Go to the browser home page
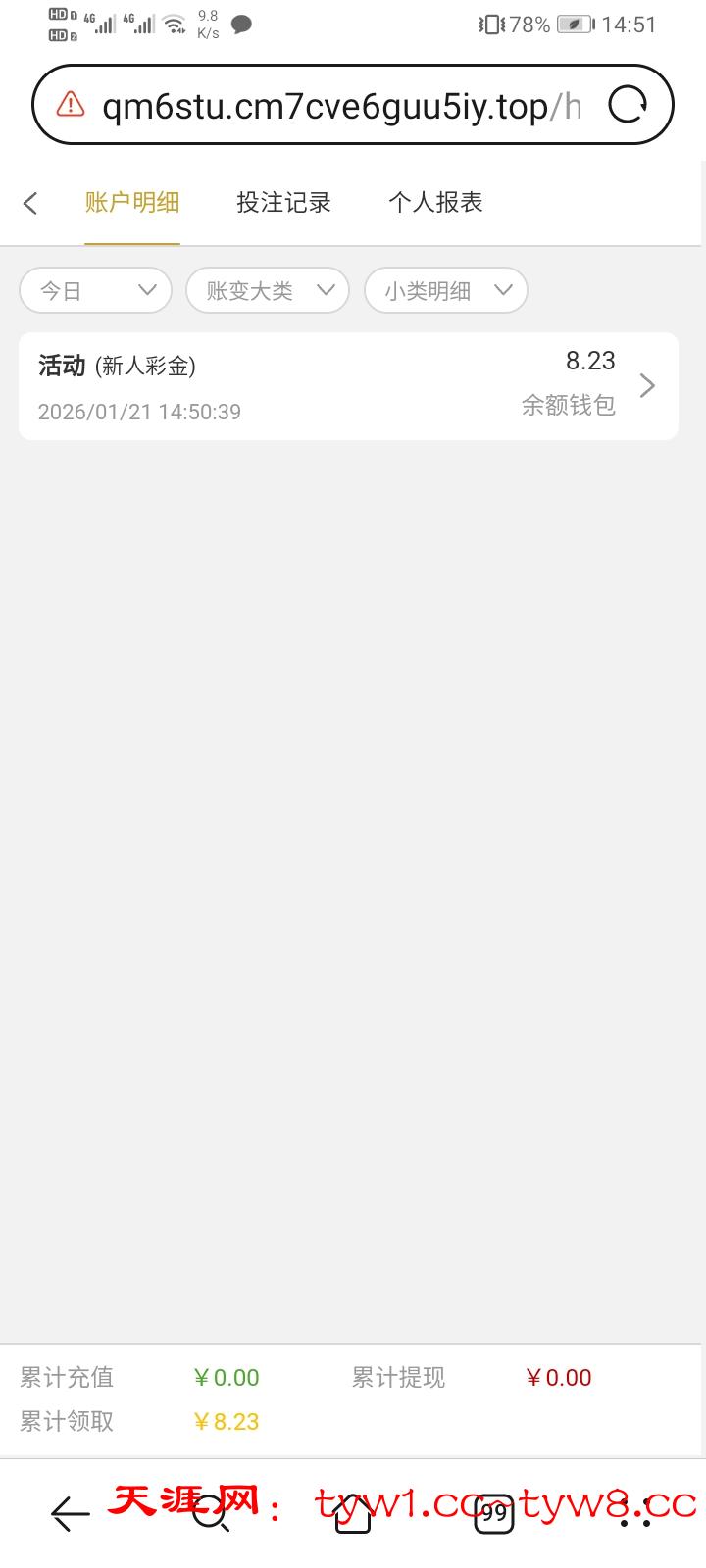The width and height of the screenshot is (706, 1568). point(353,1514)
